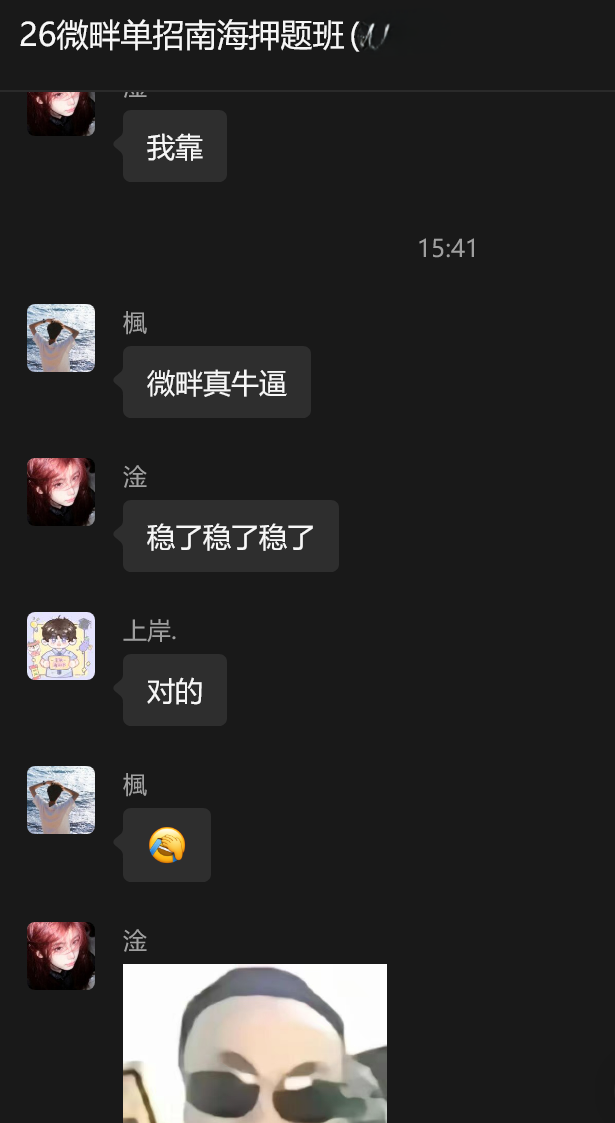Viewport: 615px width, 1123px height.
Task: View 淦's profile picture next to 稳了稳了稳了
Action: click(61, 492)
